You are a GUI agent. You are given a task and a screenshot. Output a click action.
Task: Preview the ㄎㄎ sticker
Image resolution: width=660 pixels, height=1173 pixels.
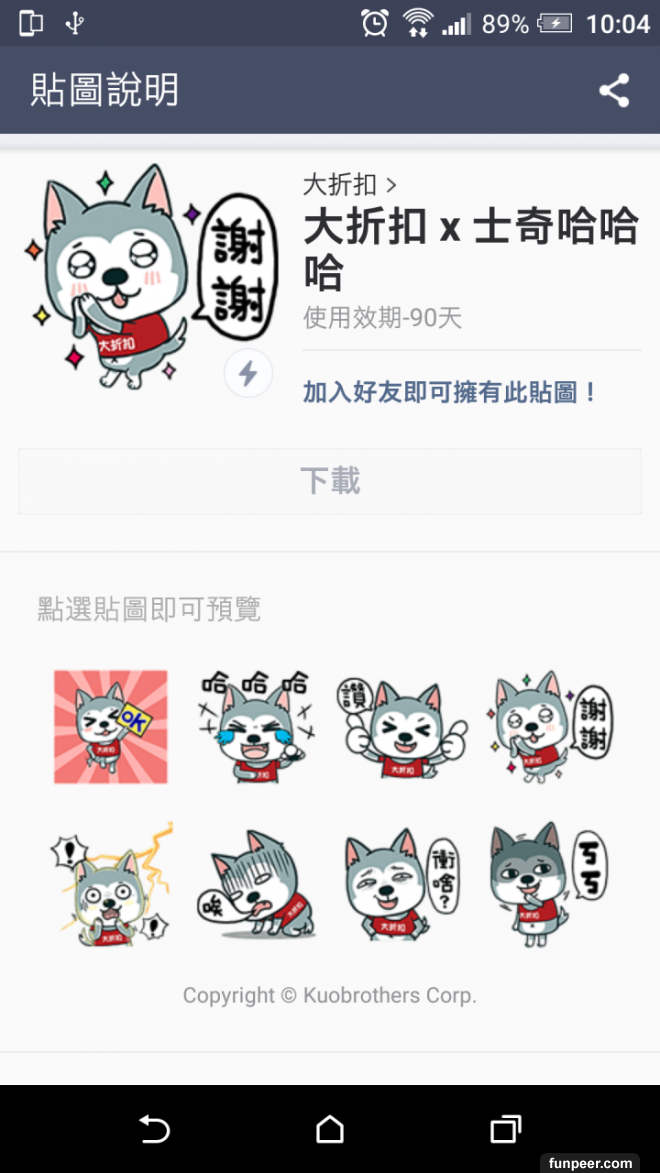pos(548,883)
